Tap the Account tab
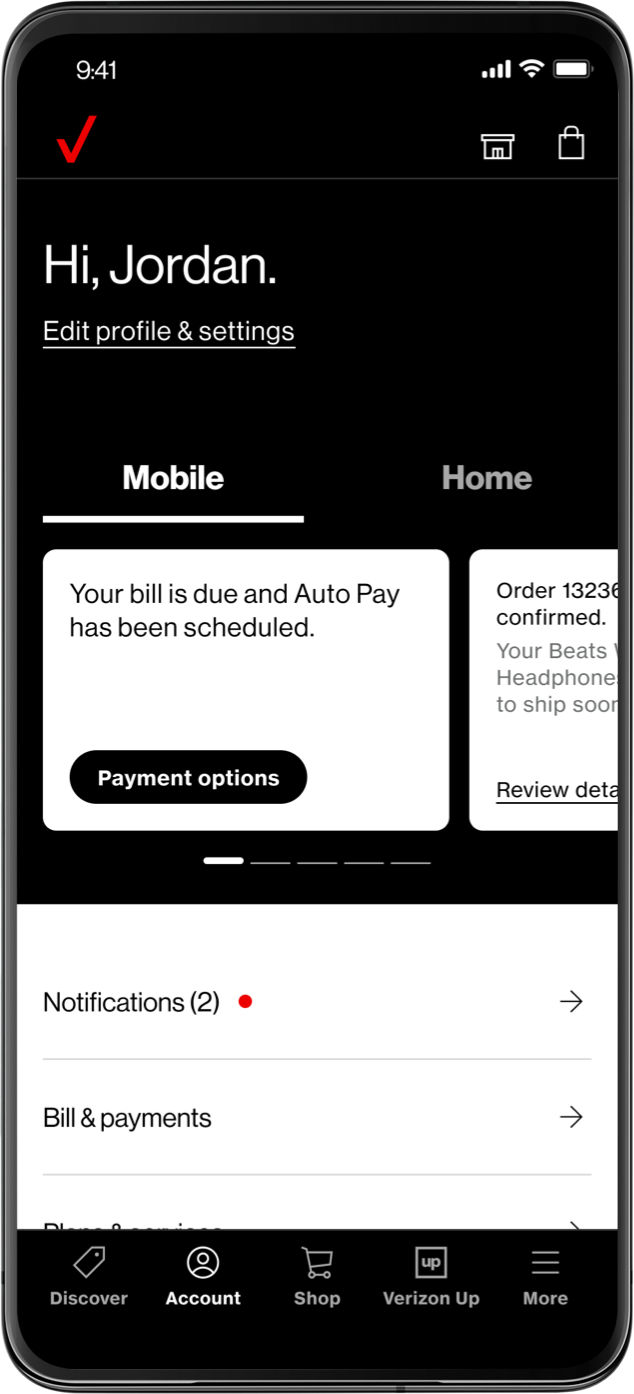Image resolution: width=634 pixels, height=1394 pixels. [203, 1277]
